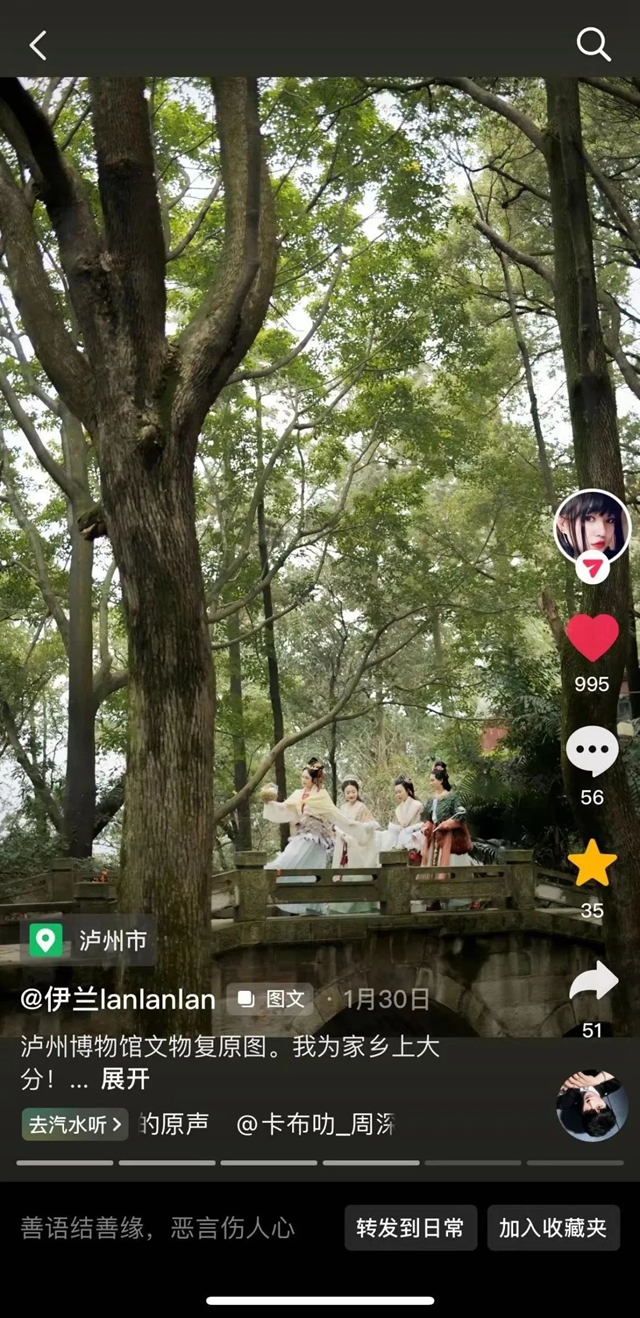This screenshot has height=1318, width=640.
Task: Open the comments bubble
Action: click(592, 751)
